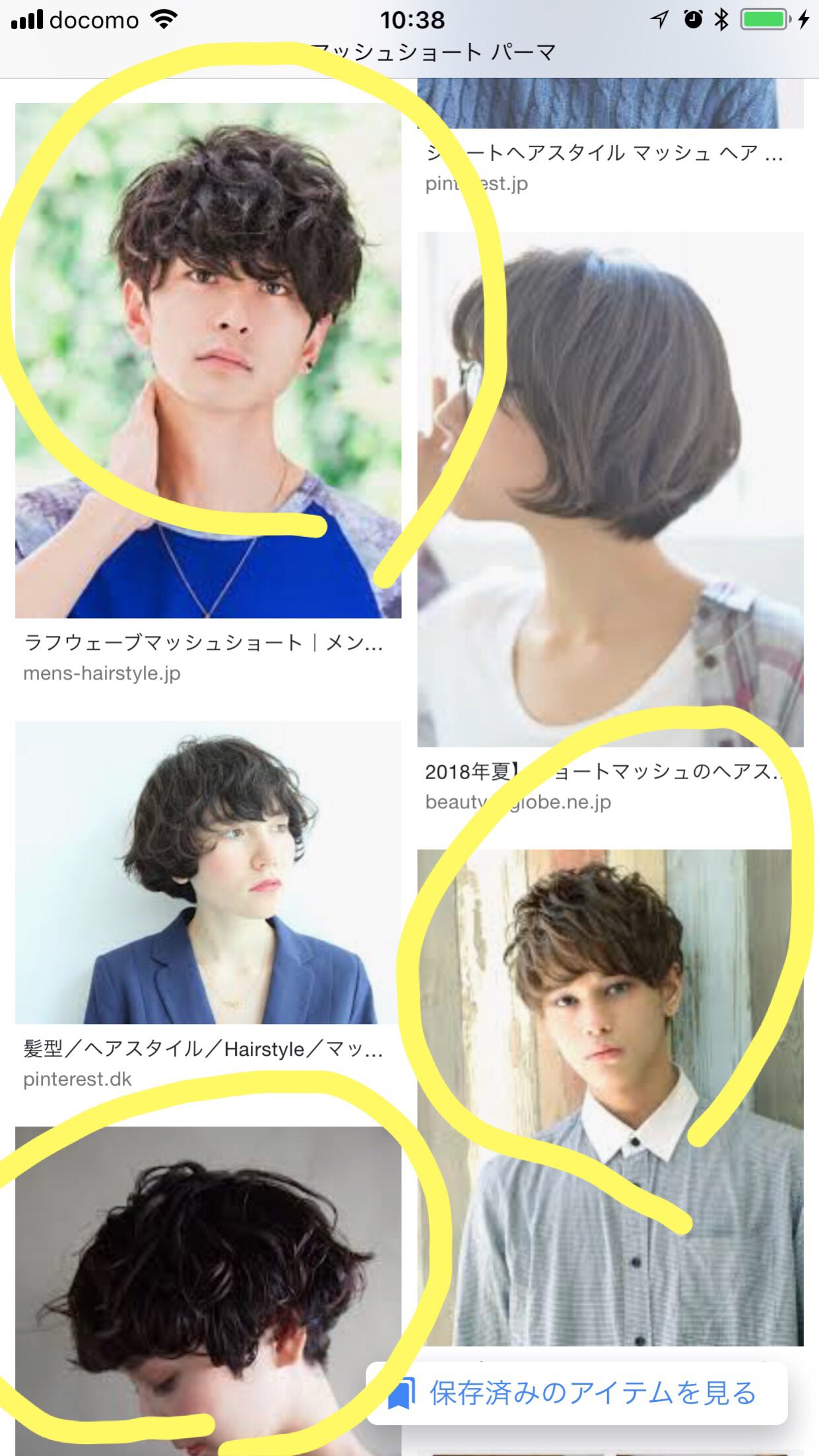Open the ラフウェーブマッシュショート image result

click(x=208, y=360)
